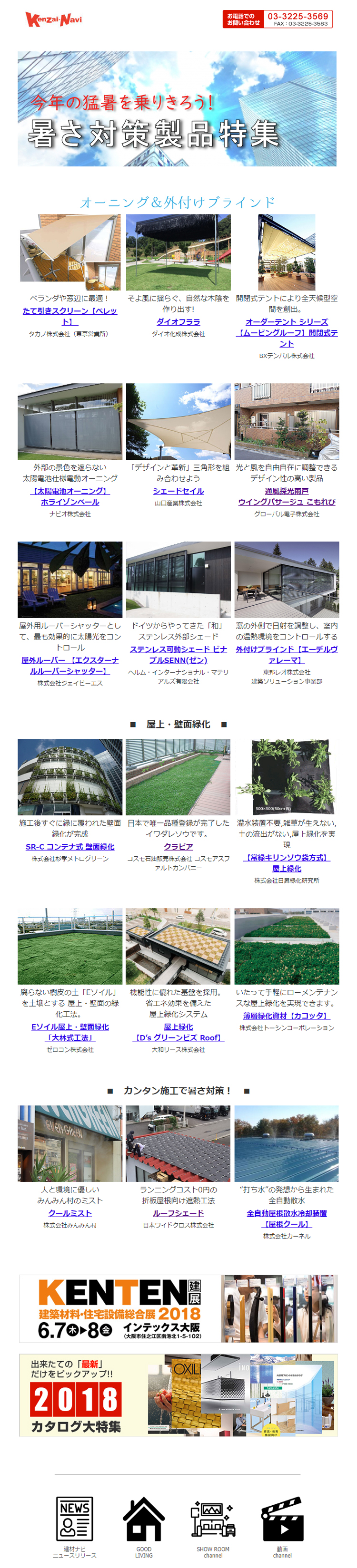Open the 薄層緑化資材【カコッタ】 link
Screen dimensions: 357x1568
point(287,1016)
